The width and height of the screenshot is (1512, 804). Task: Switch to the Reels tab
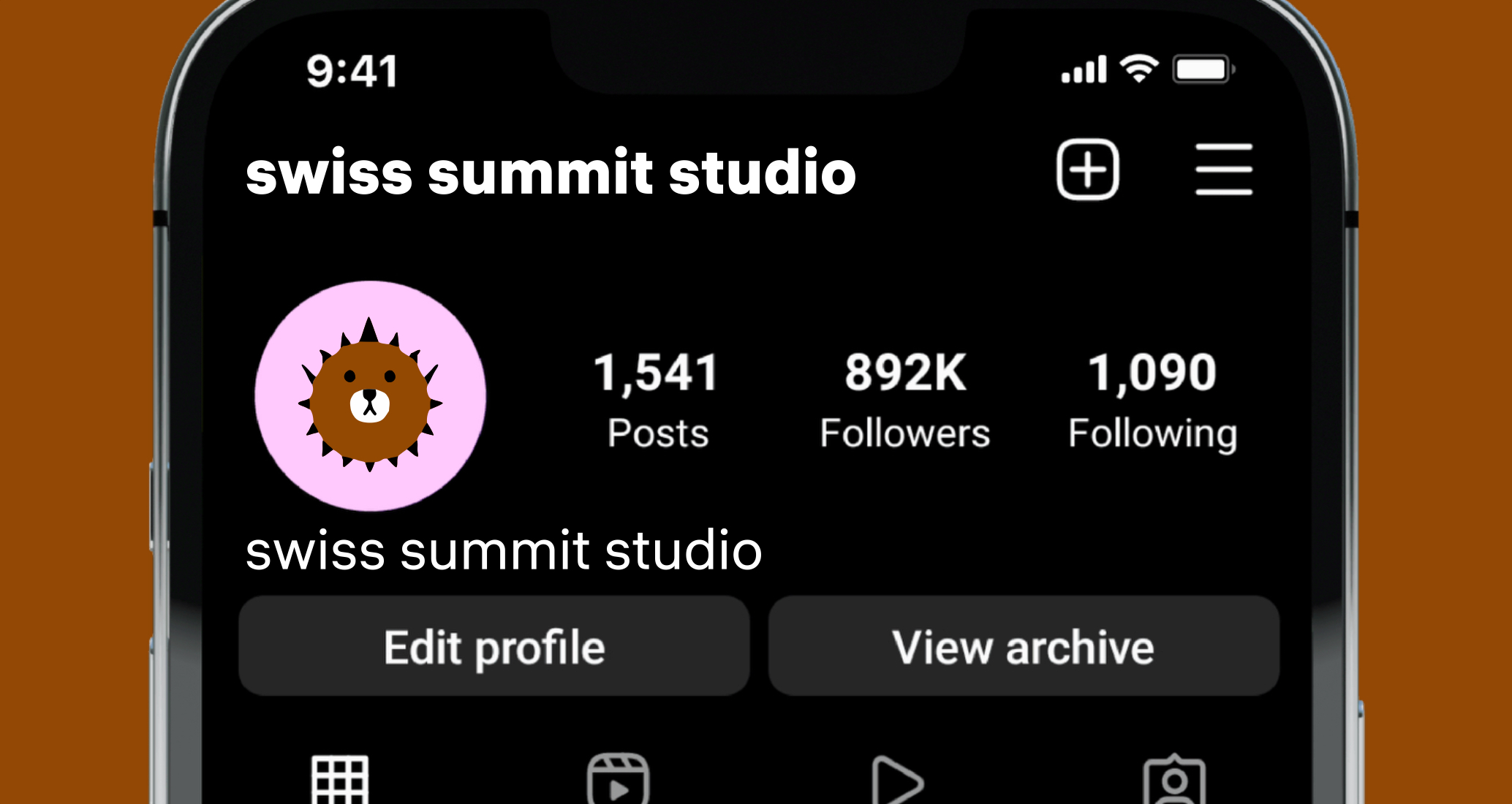tap(619, 781)
